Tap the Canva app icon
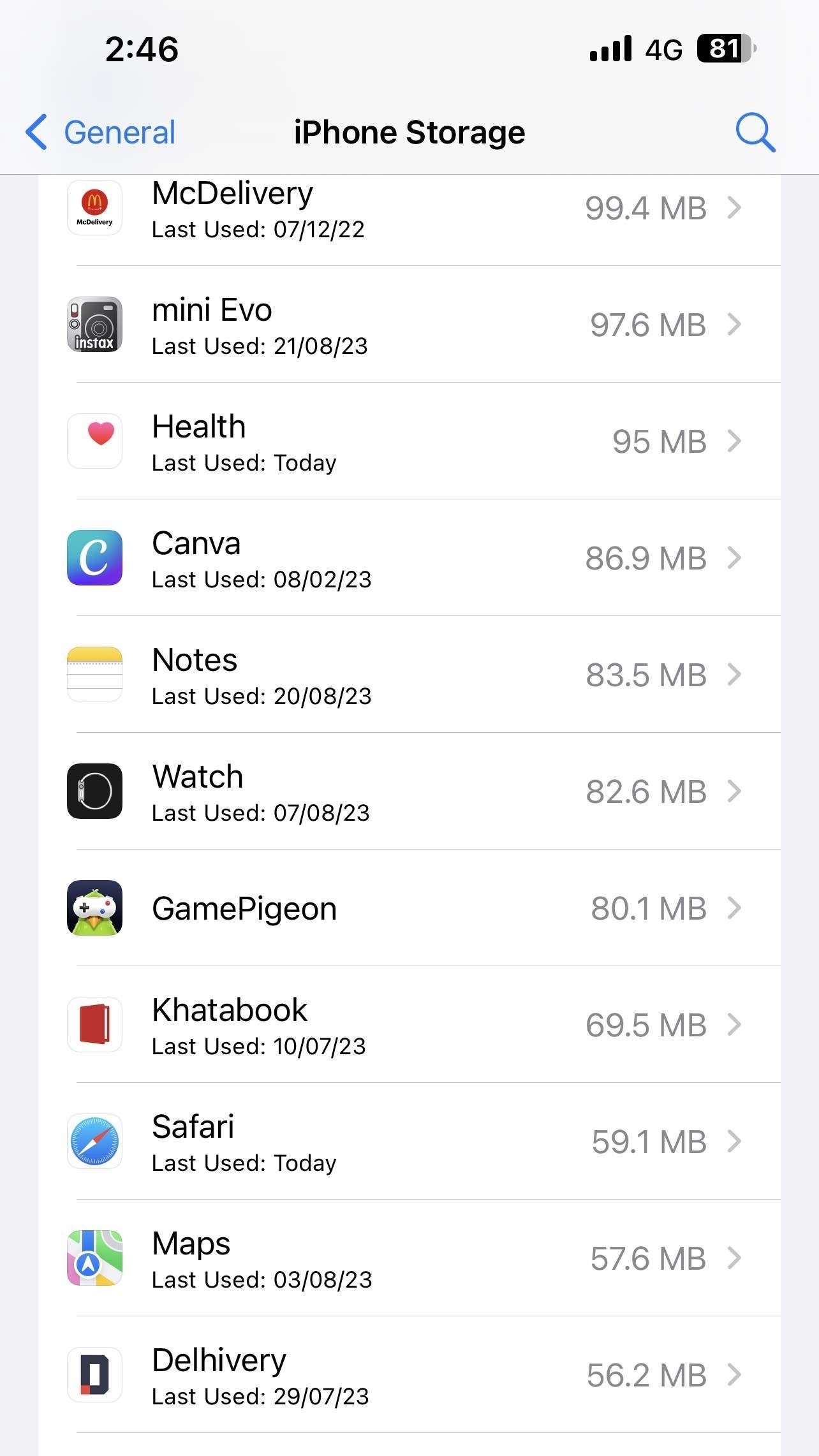 click(94, 558)
